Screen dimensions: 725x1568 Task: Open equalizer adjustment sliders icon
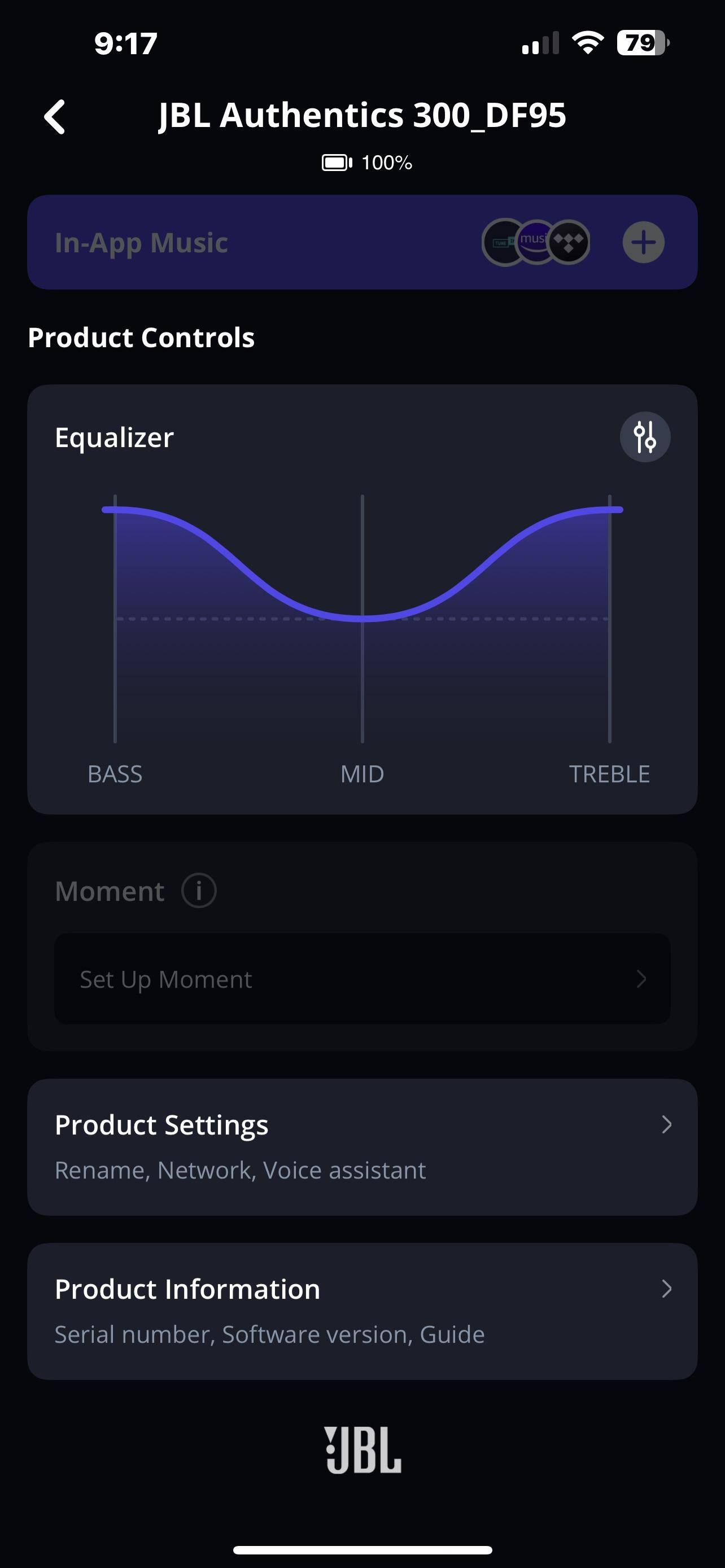[645, 437]
